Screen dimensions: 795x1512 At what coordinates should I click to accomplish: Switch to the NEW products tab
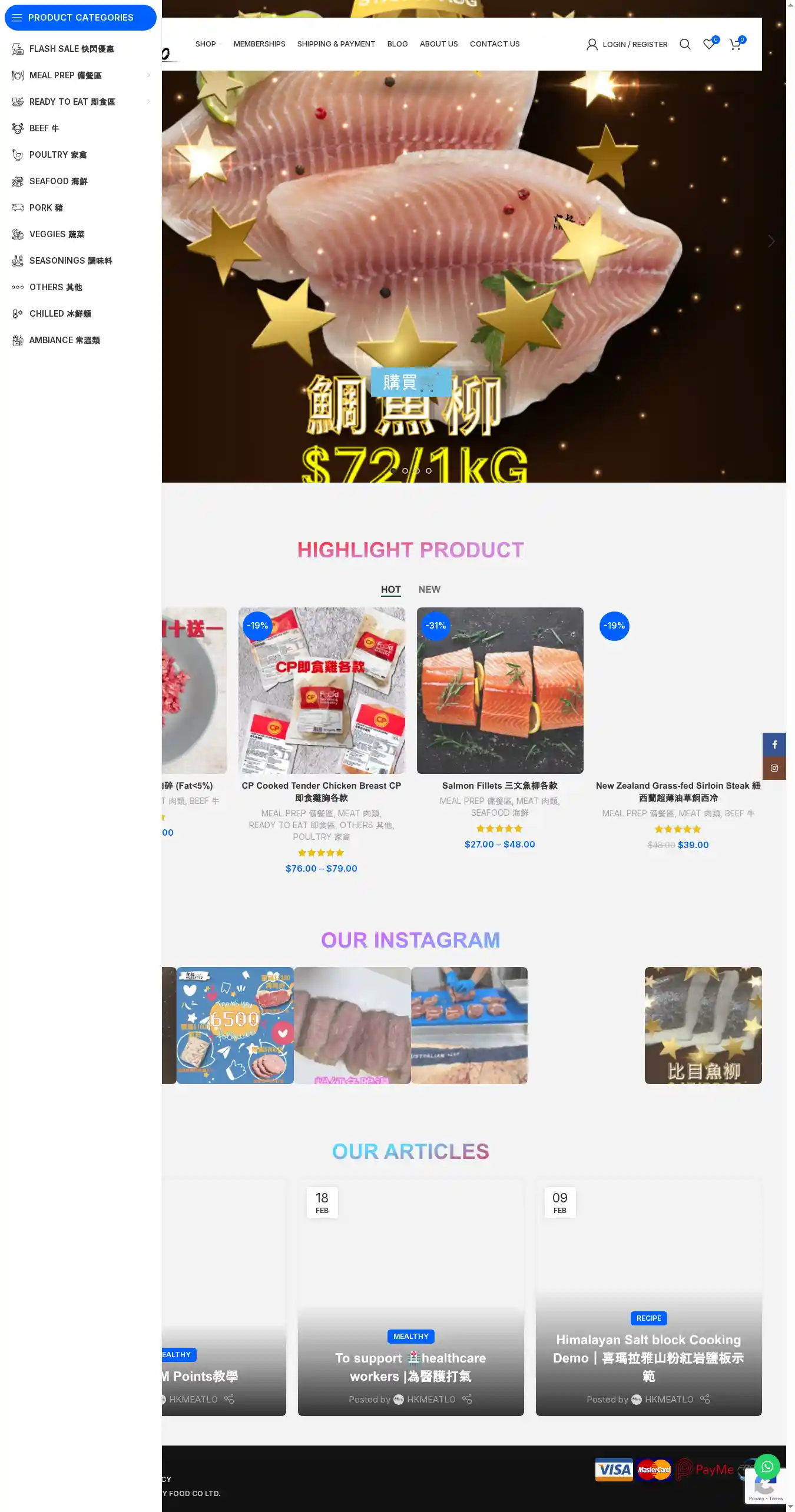coord(429,589)
